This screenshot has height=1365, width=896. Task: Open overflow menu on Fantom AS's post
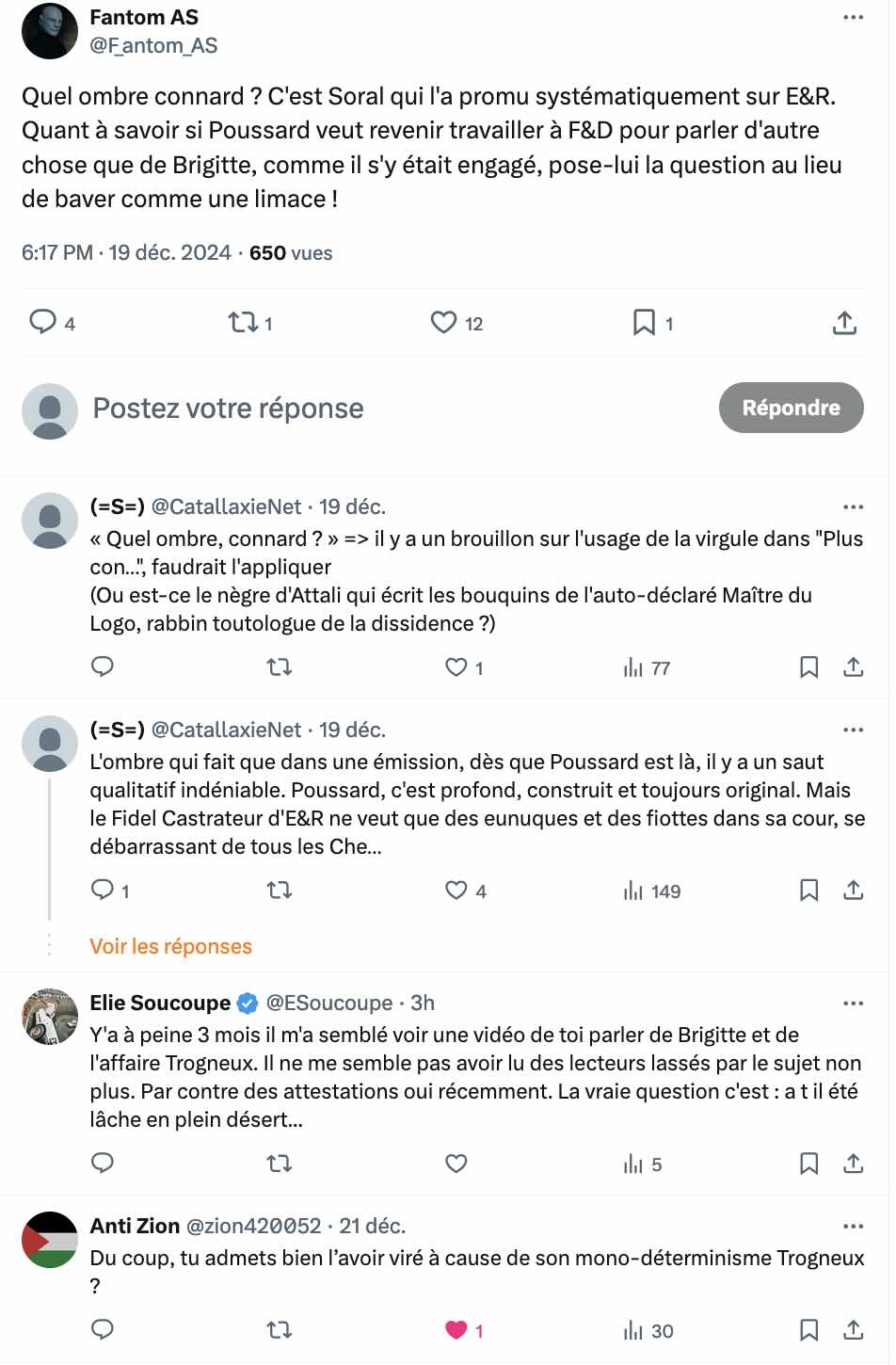click(853, 17)
